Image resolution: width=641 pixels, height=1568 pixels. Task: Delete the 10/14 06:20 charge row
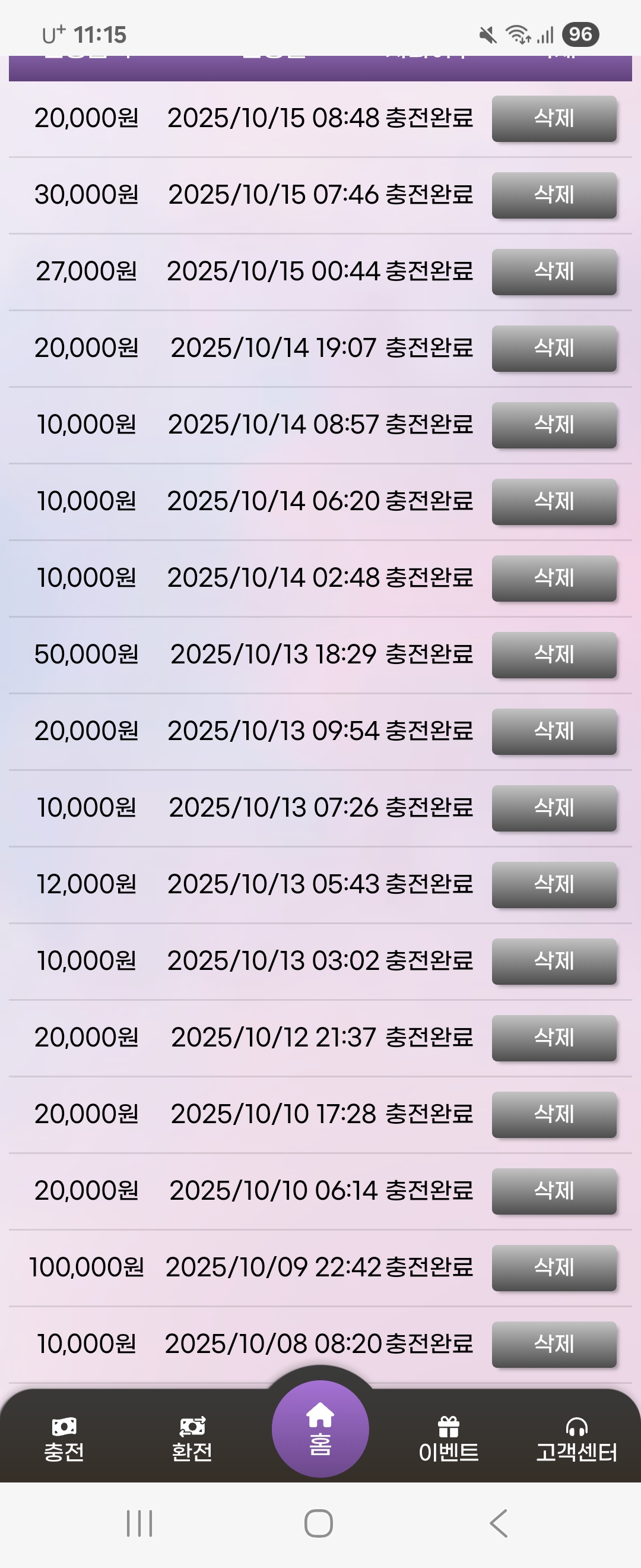click(554, 502)
